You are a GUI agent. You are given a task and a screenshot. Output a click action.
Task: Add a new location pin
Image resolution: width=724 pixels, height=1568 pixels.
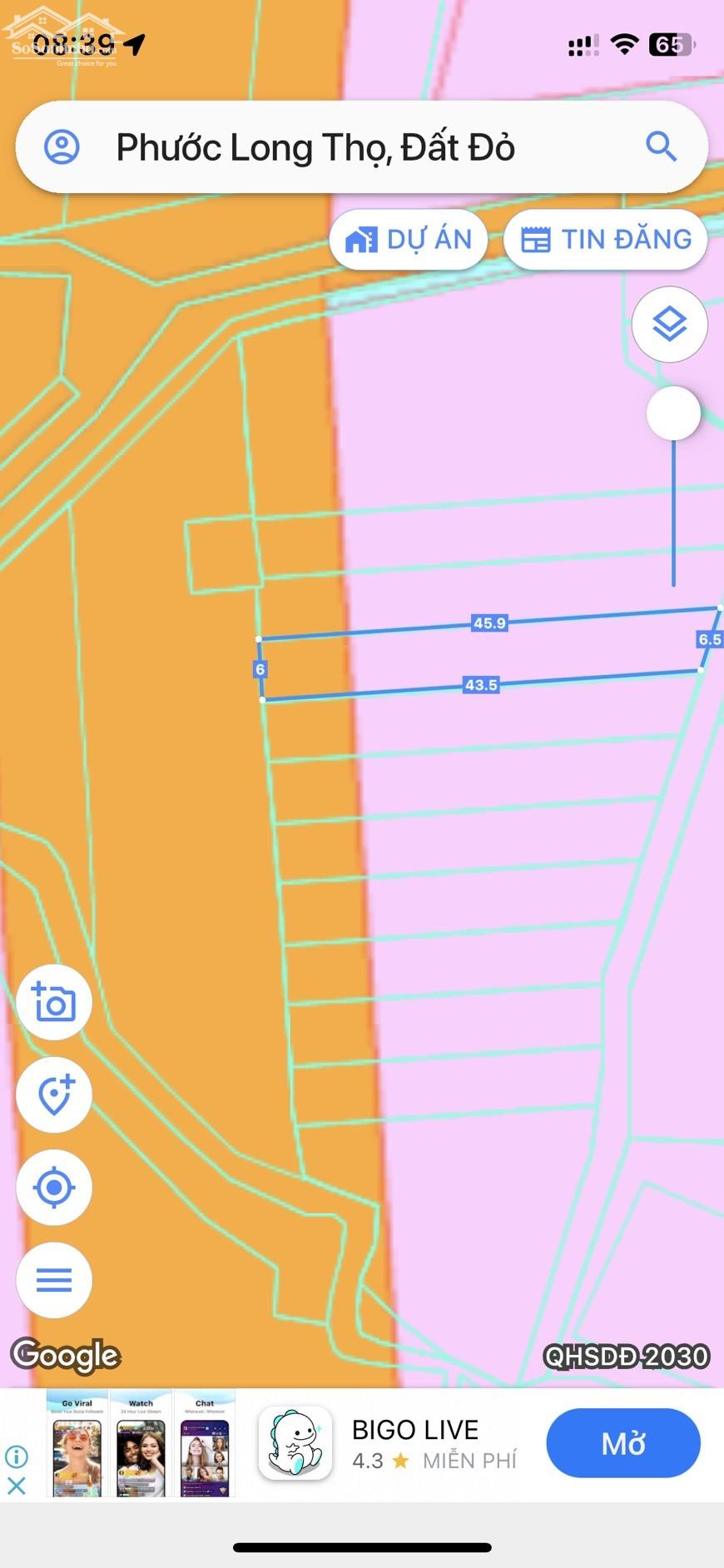click(54, 1094)
